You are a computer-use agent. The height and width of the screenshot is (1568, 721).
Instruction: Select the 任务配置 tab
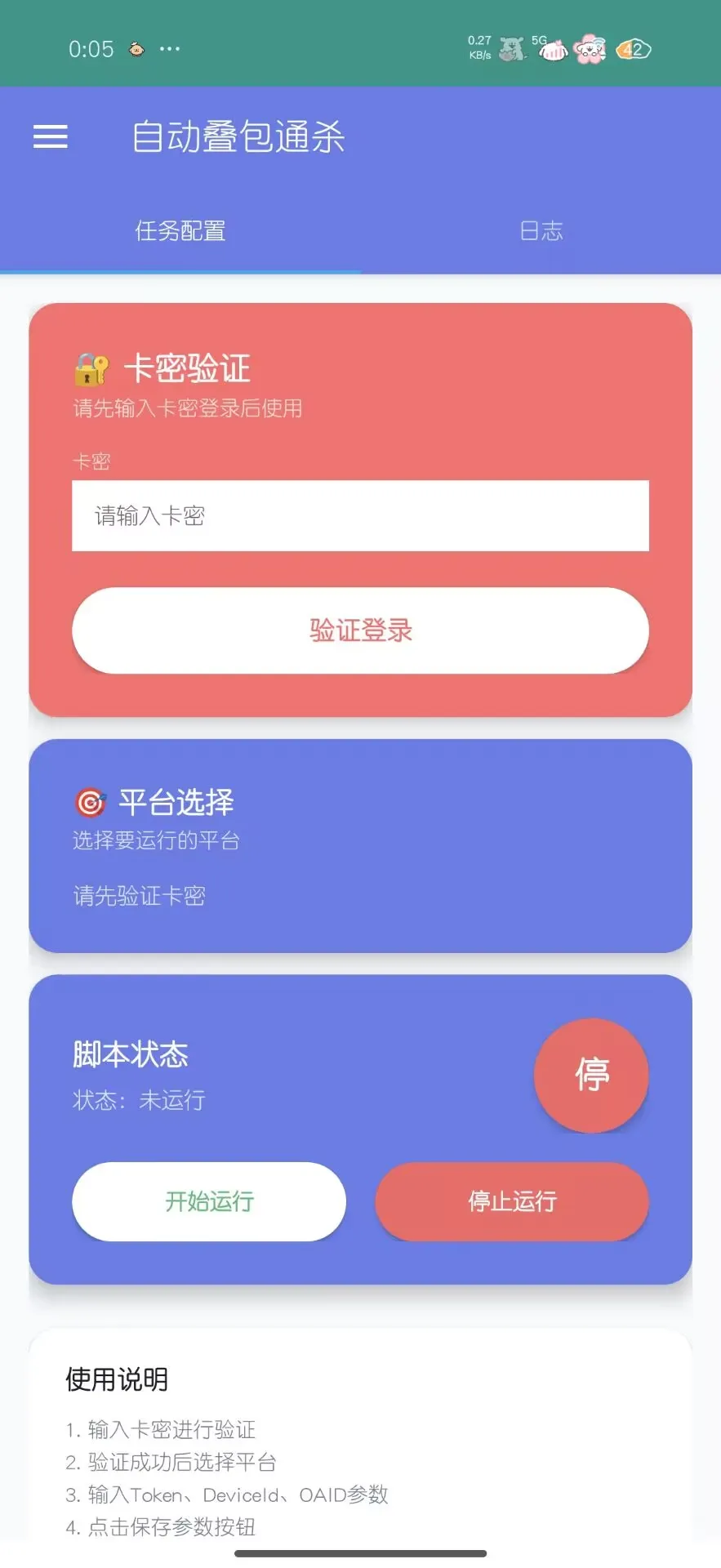[x=180, y=231]
